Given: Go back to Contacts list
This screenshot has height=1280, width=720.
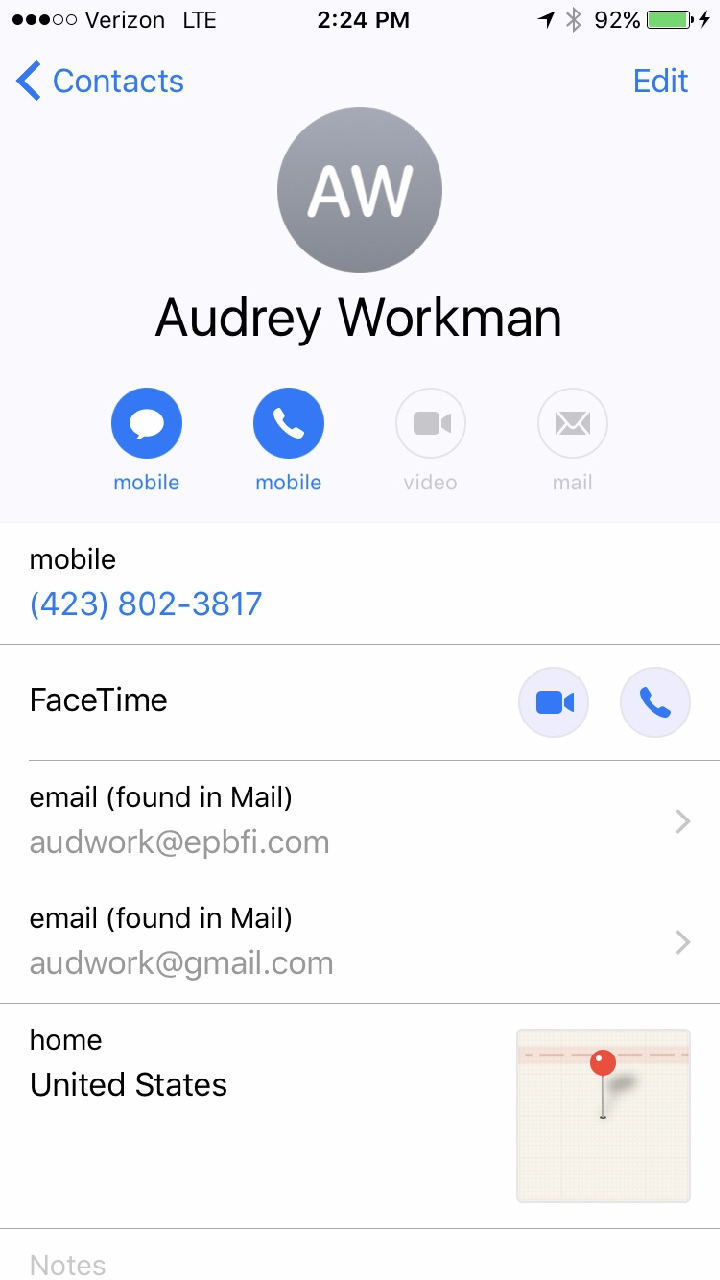Looking at the screenshot, I should pos(100,81).
